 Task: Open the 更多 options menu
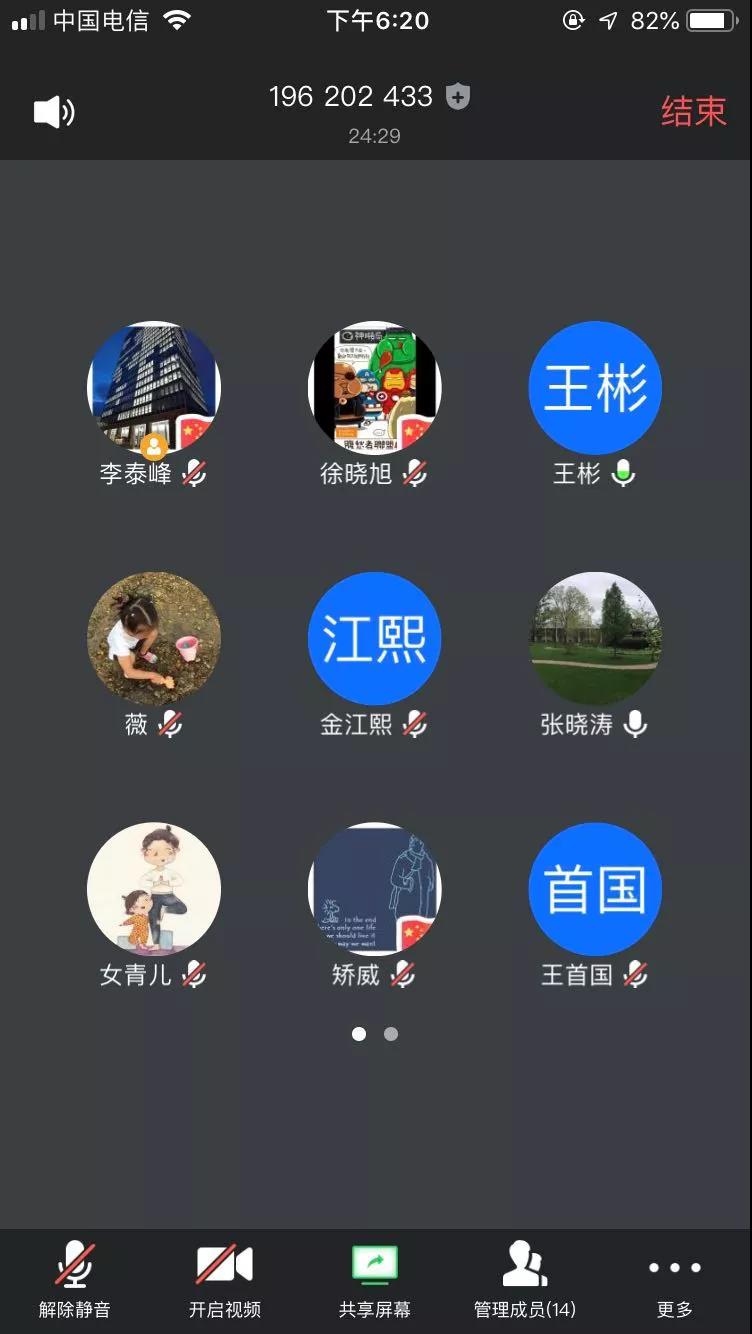click(x=675, y=1279)
